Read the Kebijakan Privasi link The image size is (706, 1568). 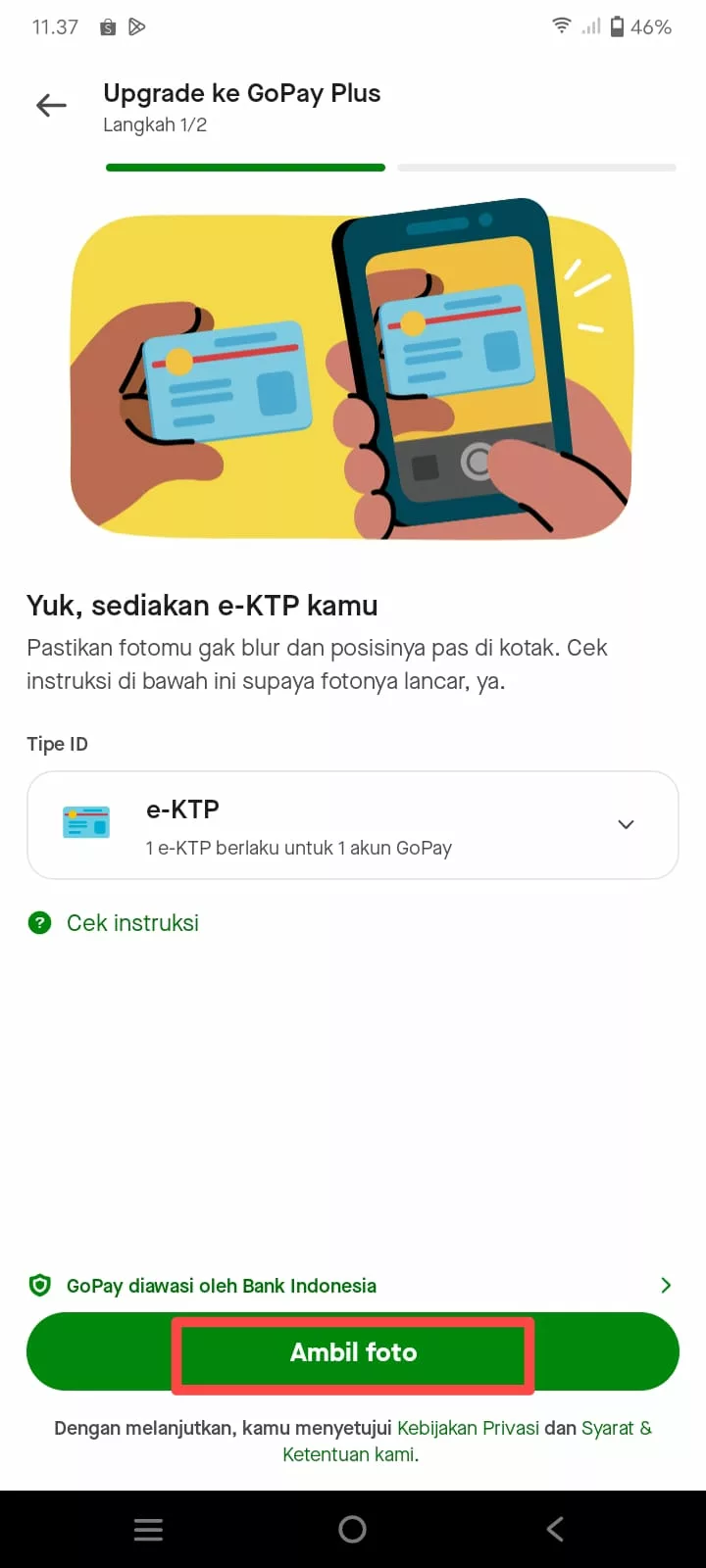click(468, 1428)
